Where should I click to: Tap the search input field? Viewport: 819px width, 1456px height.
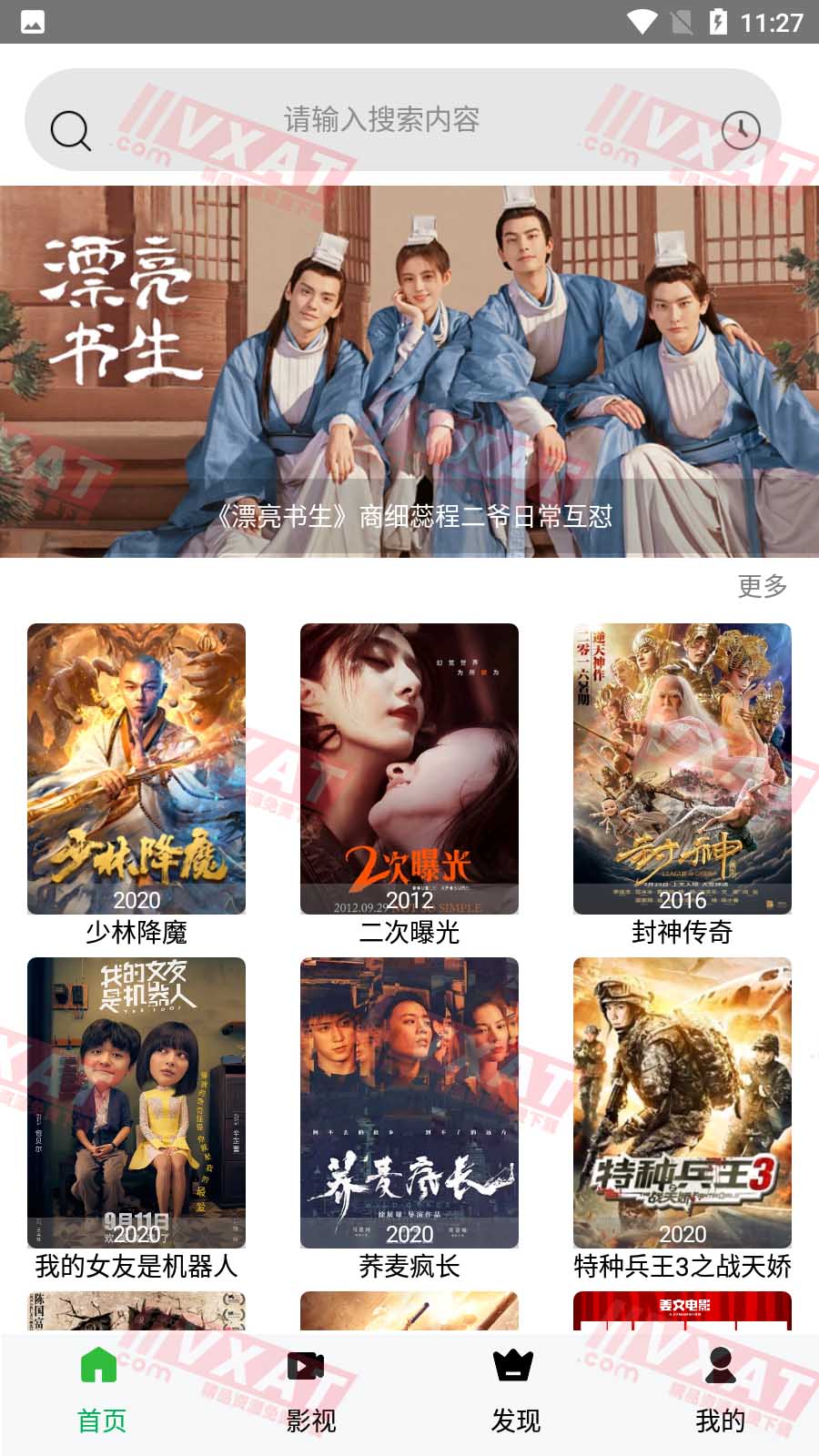pyautogui.click(x=382, y=118)
